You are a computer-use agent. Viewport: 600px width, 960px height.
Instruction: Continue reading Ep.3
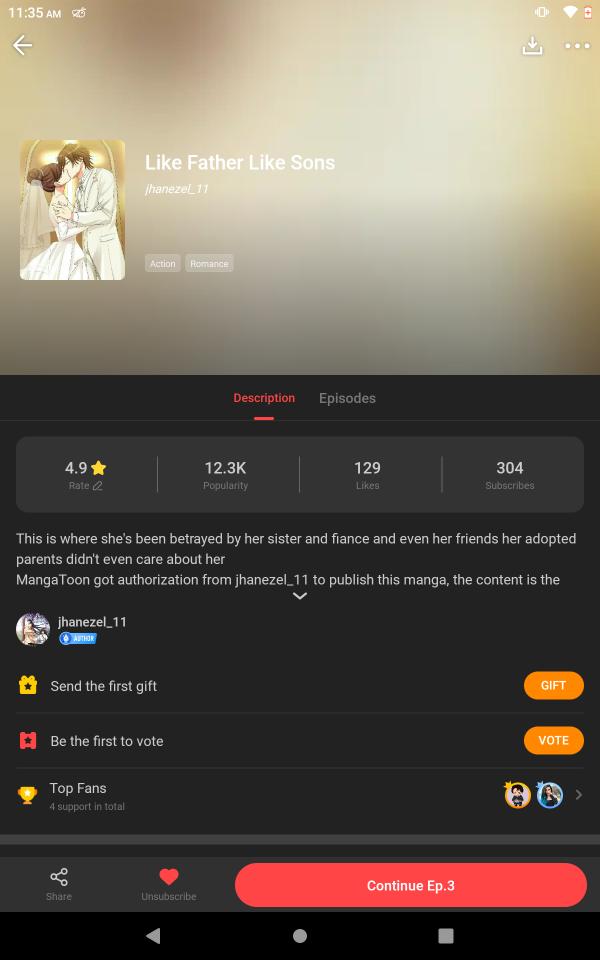point(410,885)
